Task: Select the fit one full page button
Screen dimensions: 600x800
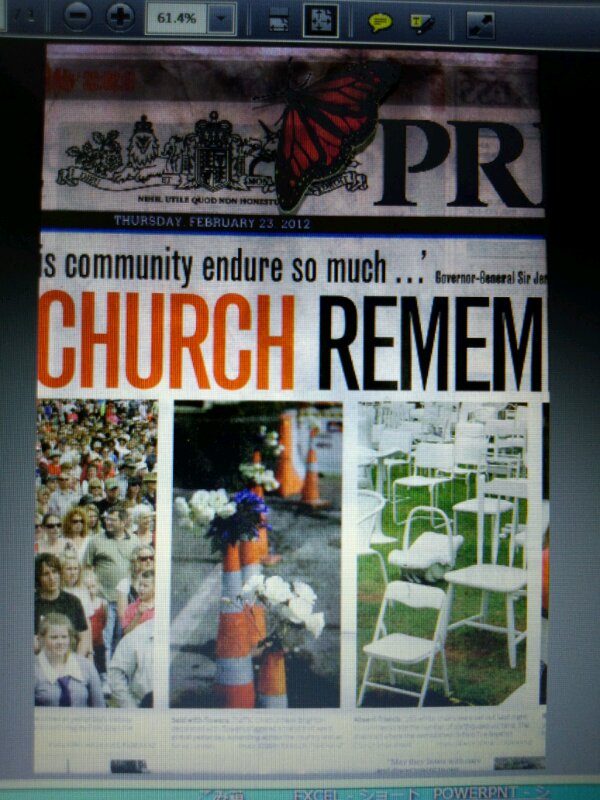Action: [x=320, y=19]
